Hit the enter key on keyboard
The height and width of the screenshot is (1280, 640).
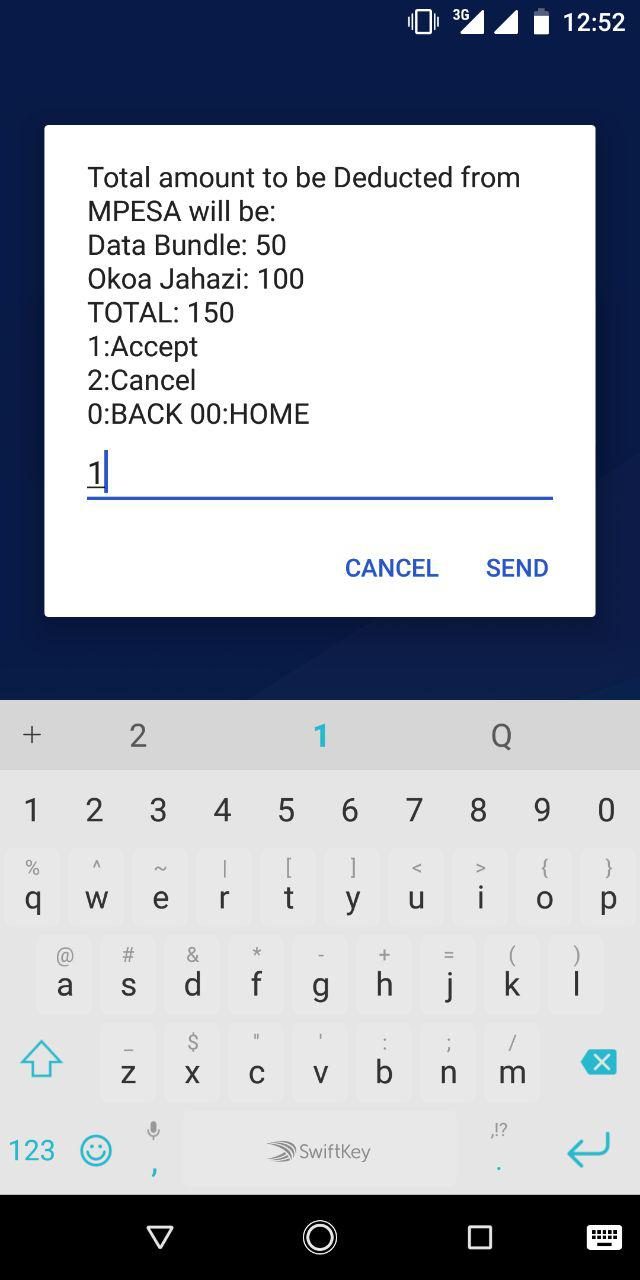pyautogui.click(x=588, y=1150)
